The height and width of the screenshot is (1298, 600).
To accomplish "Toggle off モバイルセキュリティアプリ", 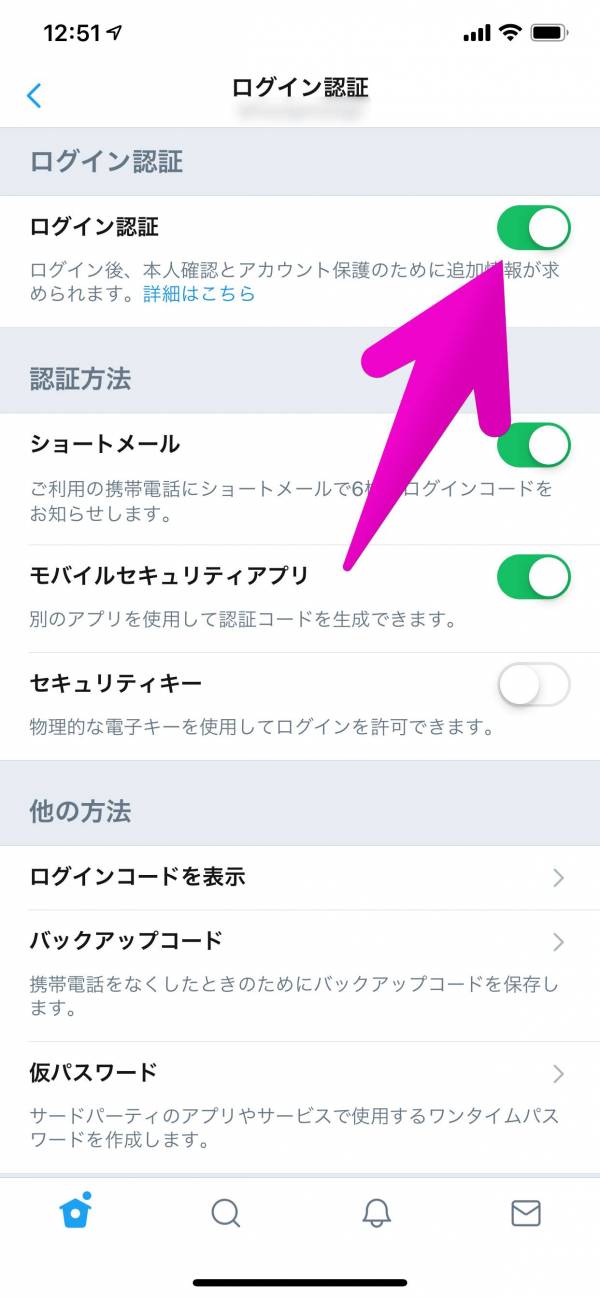I will (x=534, y=577).
